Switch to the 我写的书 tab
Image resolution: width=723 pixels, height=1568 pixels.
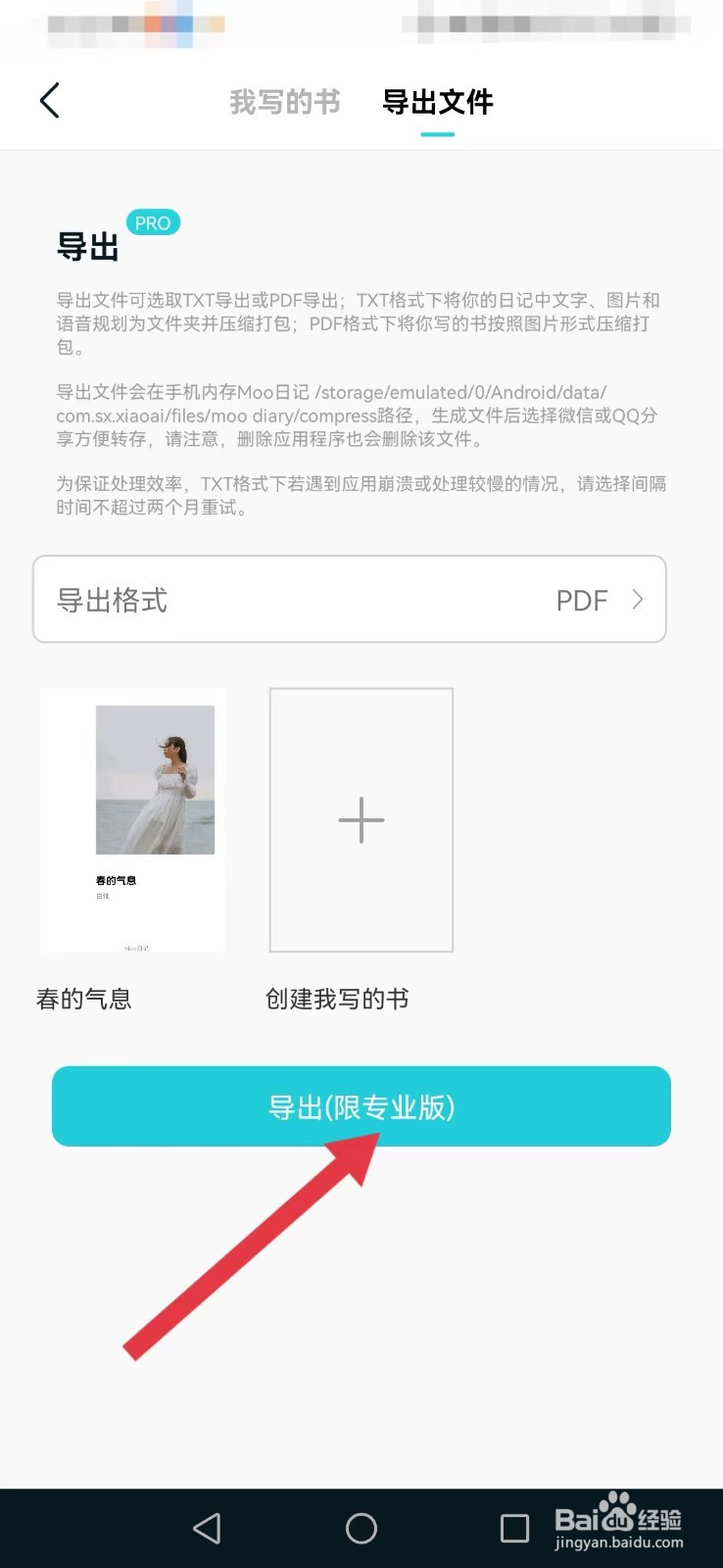(x=284, y=102)
